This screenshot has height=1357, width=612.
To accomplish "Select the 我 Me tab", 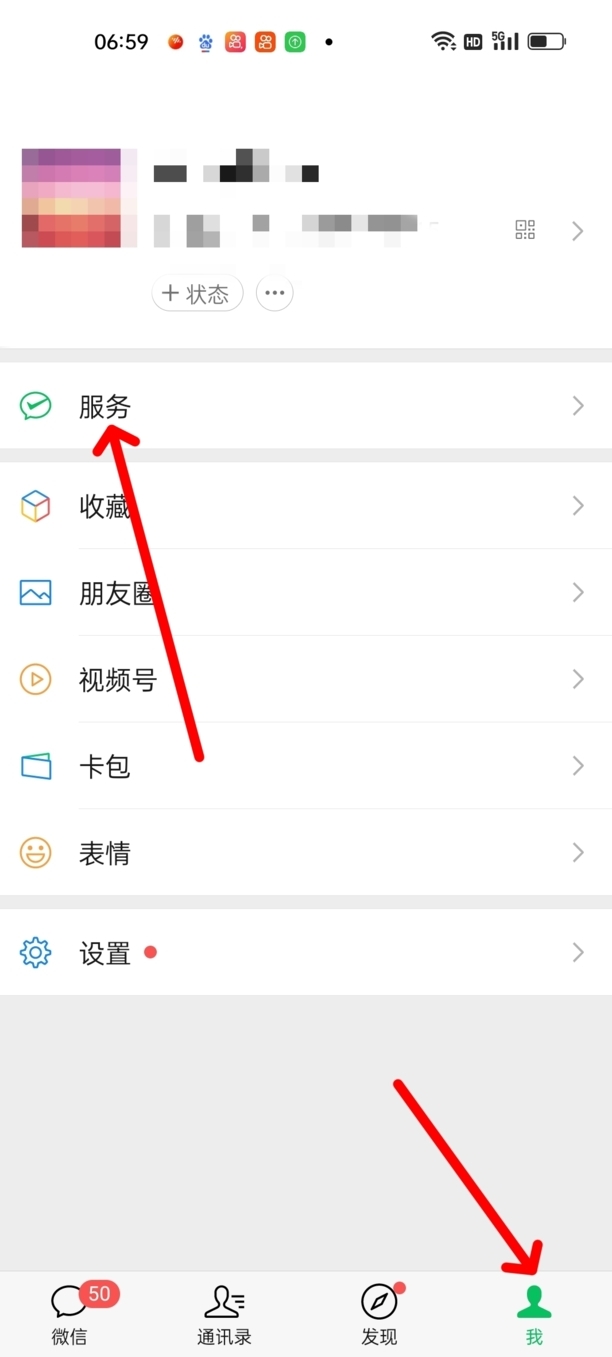I will pyautogui.click(x=533, y=1314).
